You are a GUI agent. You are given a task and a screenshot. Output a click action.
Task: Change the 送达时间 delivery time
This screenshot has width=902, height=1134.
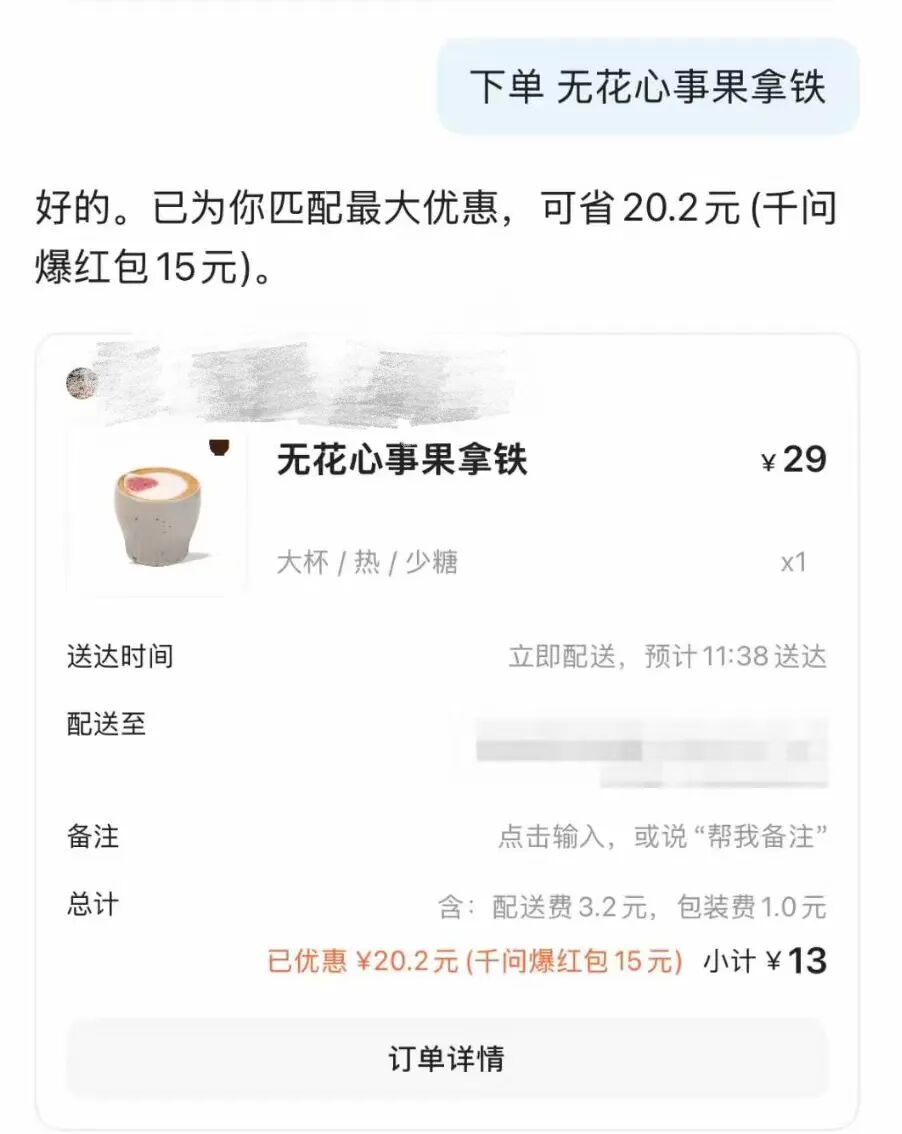click(x=667, y=657)
